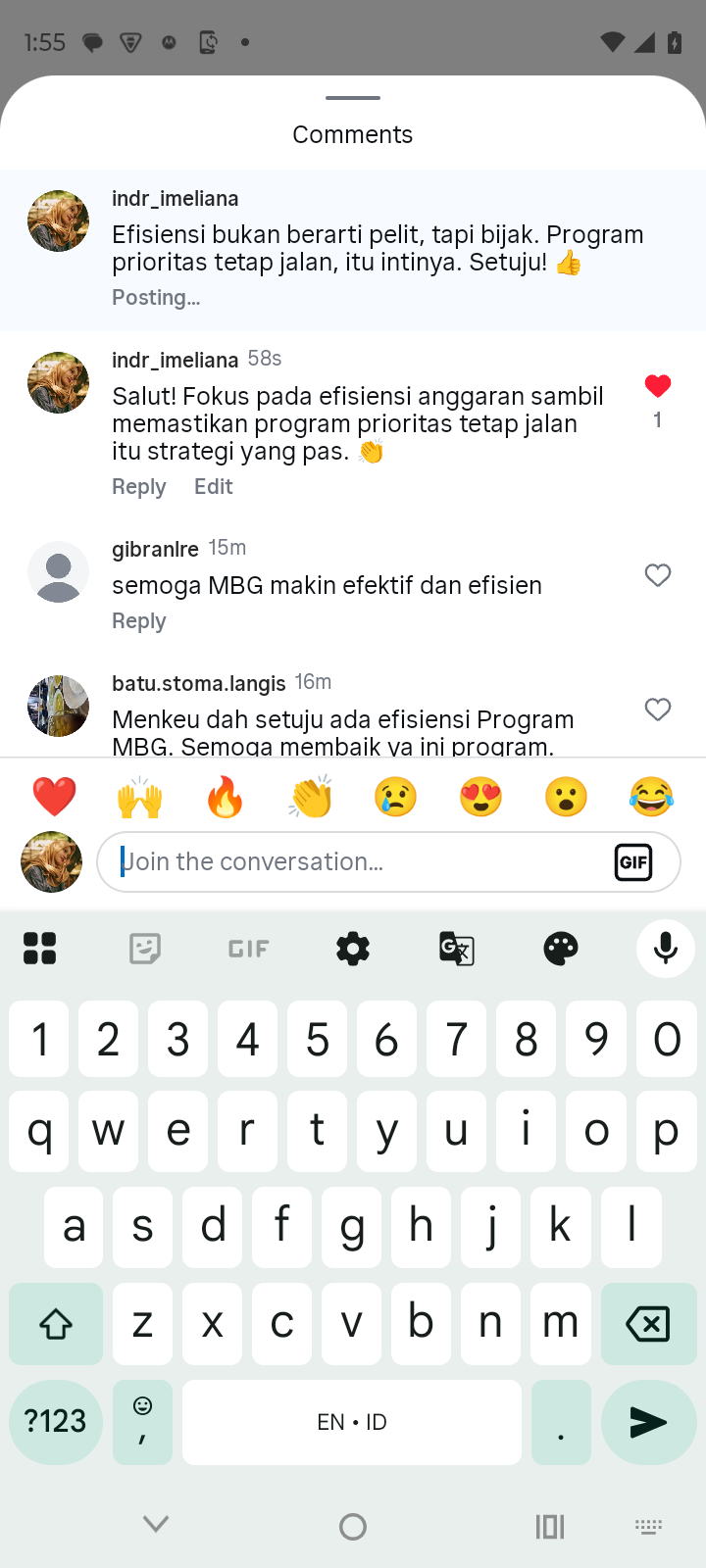Insert the raised hands emoji
Image resolution: width=706 pixels, height=1568 pixels.
coord(139,797)
